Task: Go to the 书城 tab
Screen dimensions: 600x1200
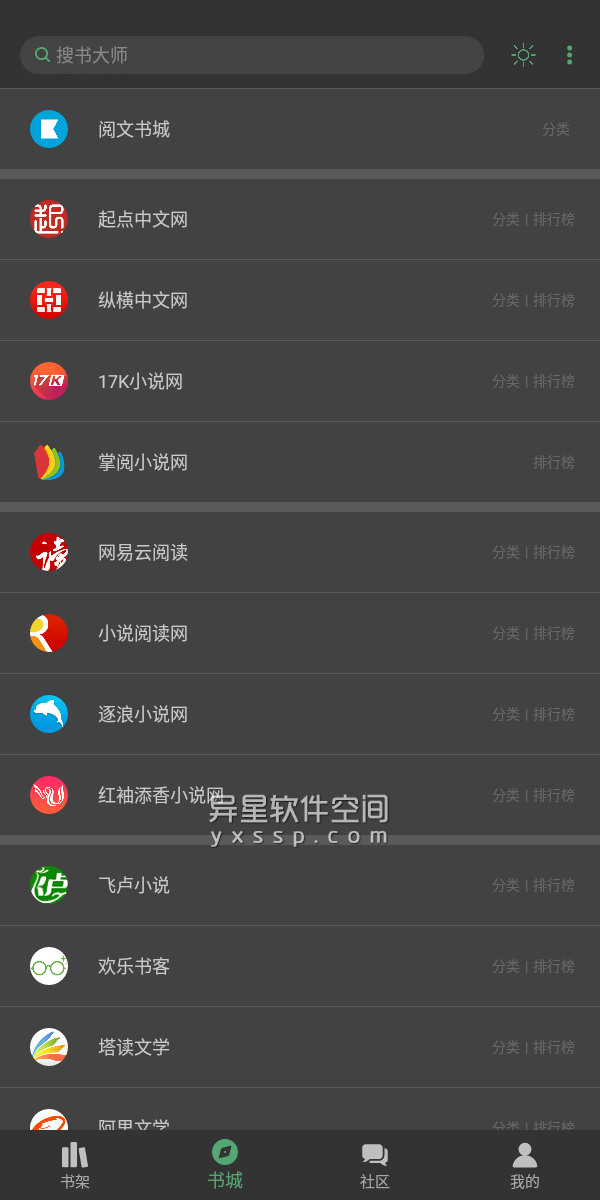Action: pos(225,1166)
